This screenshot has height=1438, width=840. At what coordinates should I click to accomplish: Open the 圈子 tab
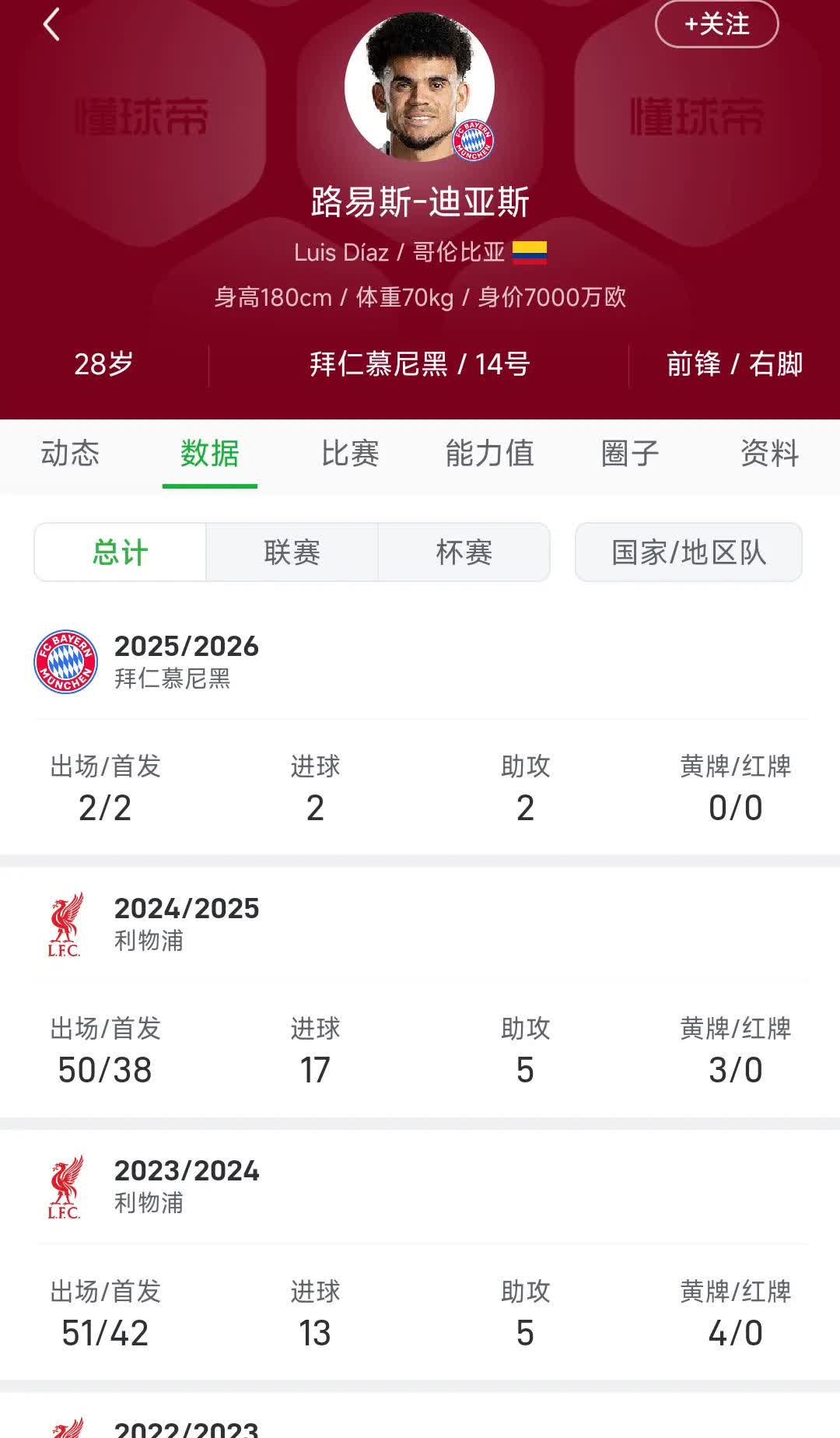pyautogui.click(x=630, y=454)
